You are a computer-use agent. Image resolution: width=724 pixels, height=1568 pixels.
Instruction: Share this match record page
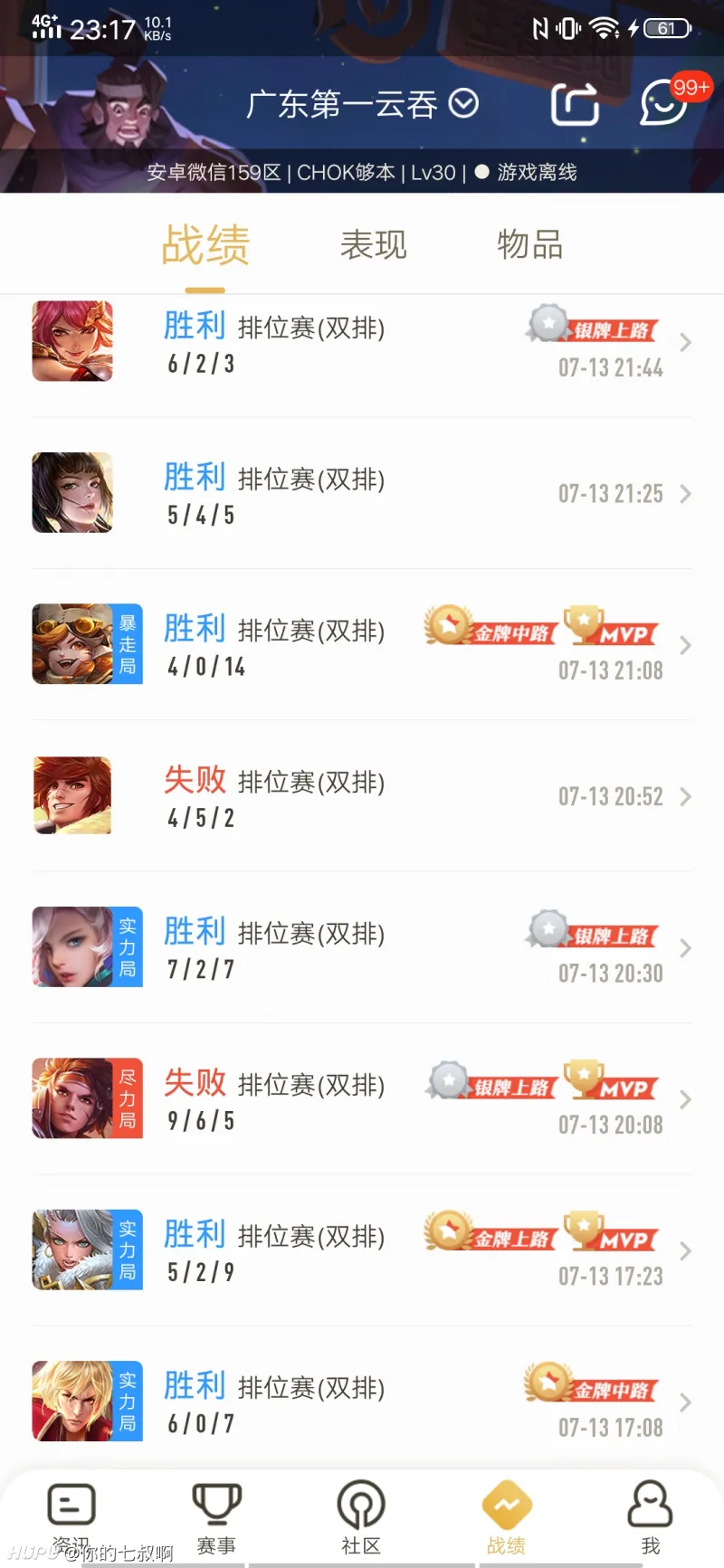coord(575,104)
